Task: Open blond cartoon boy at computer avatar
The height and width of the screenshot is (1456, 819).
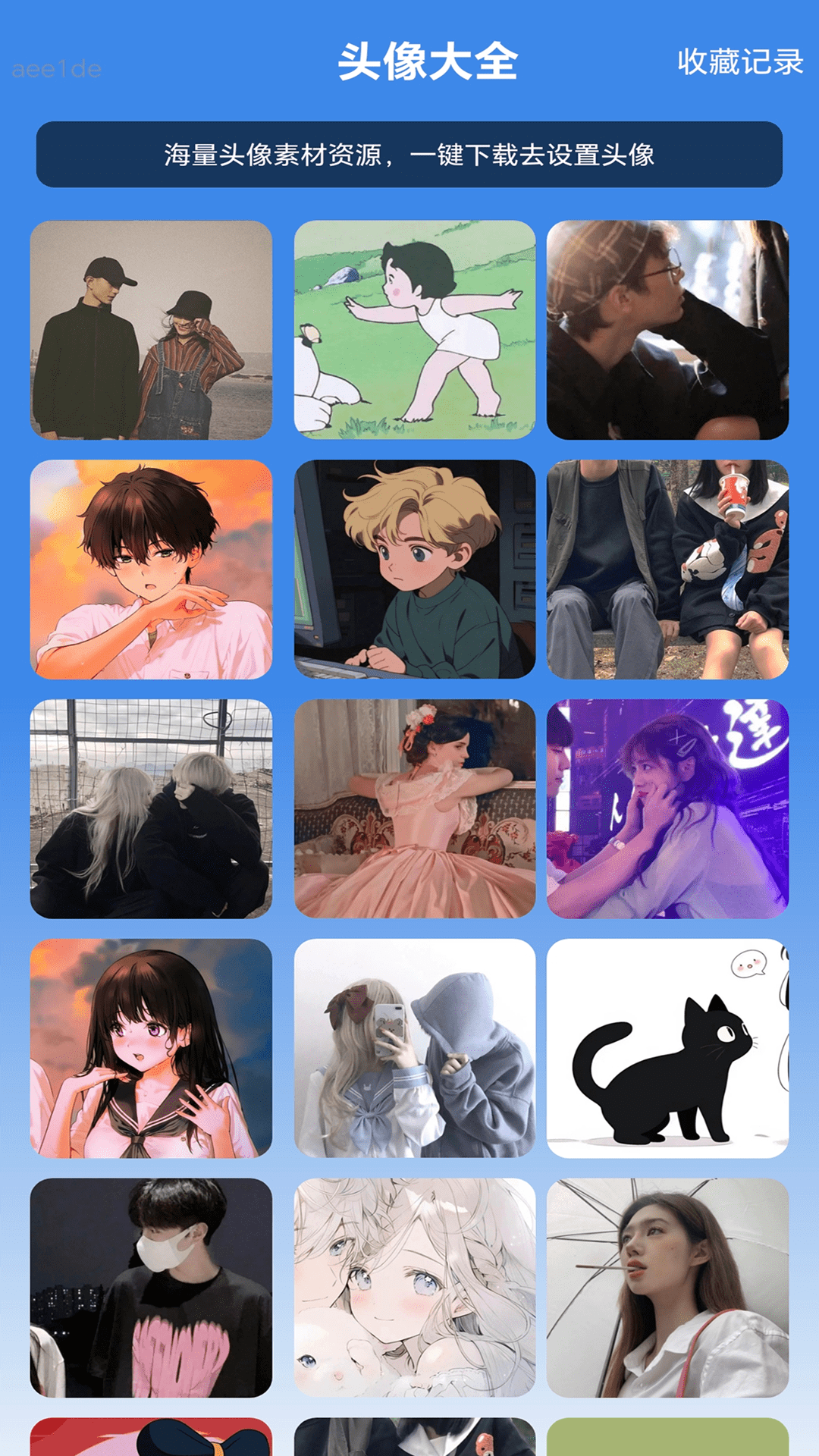Action: [415, 570]
